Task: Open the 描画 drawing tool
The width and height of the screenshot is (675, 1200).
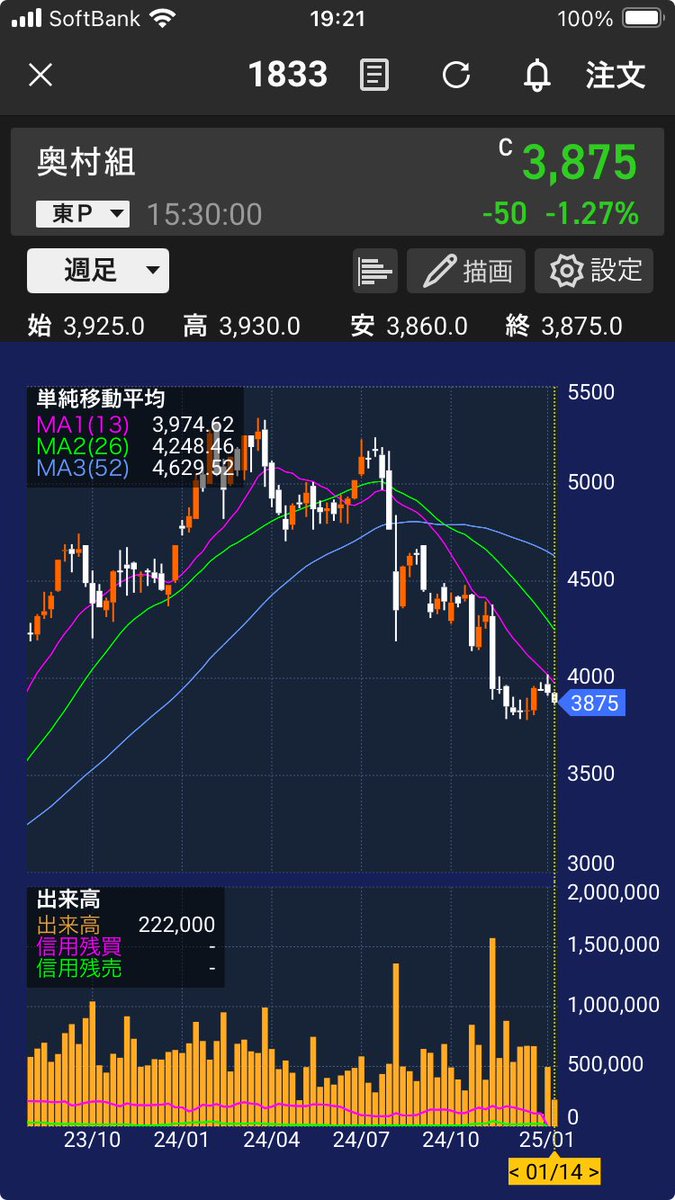Action: (x=467, y=271)
